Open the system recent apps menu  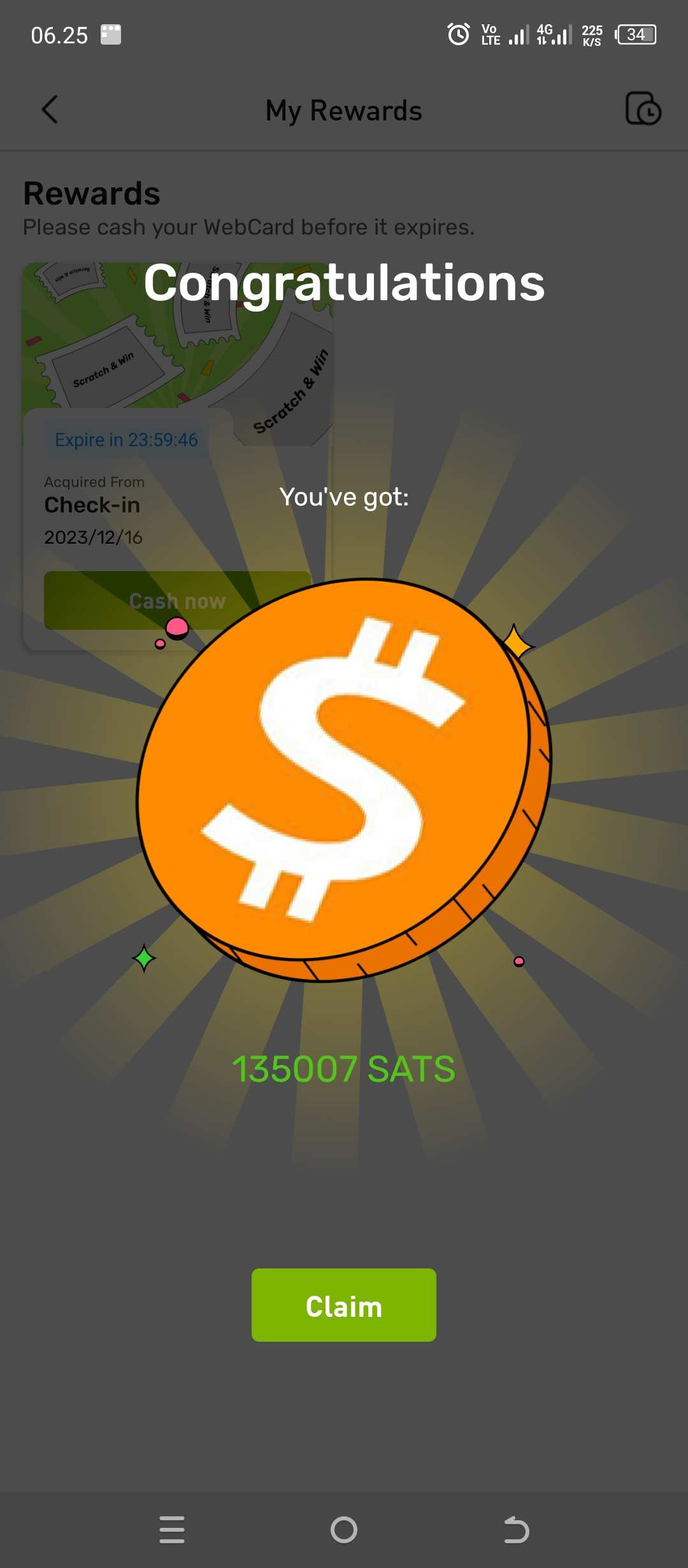click(172, 1529)
